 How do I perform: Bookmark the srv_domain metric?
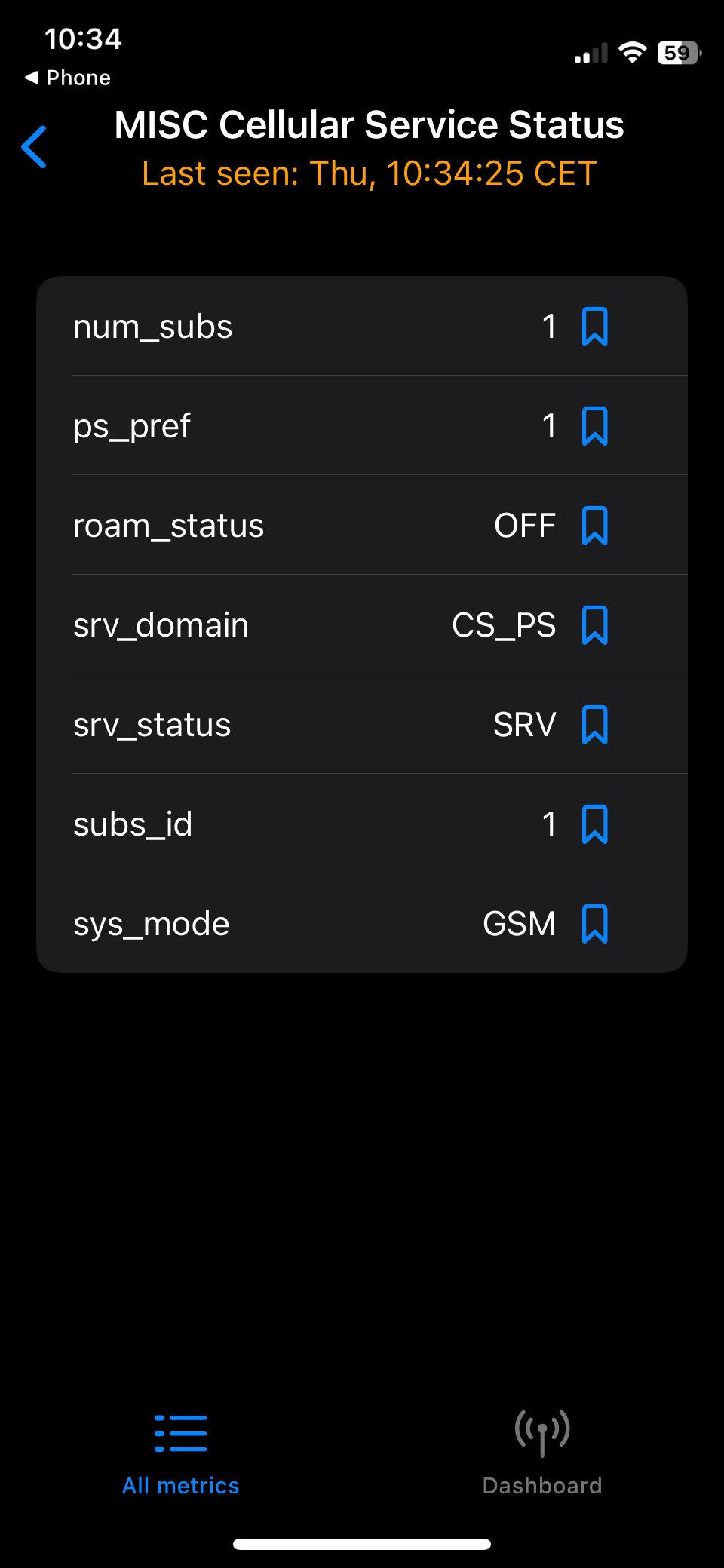[594, 625]
